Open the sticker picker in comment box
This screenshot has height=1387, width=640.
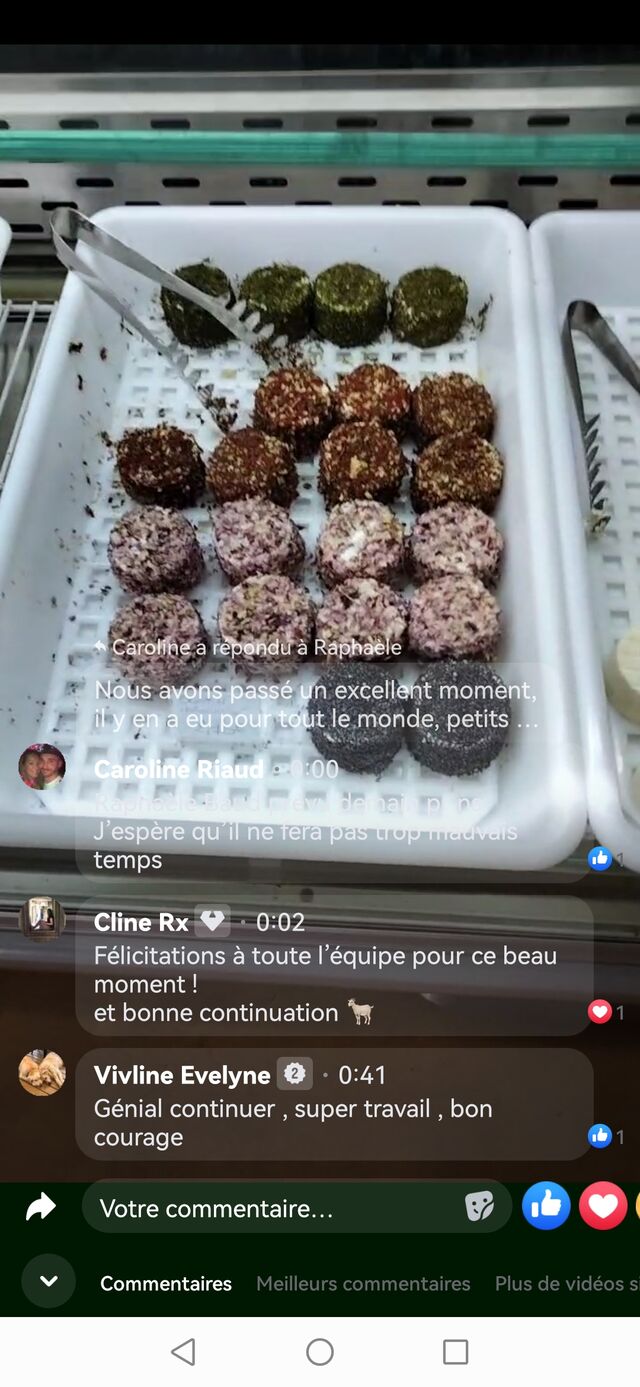pos(480,1208)
